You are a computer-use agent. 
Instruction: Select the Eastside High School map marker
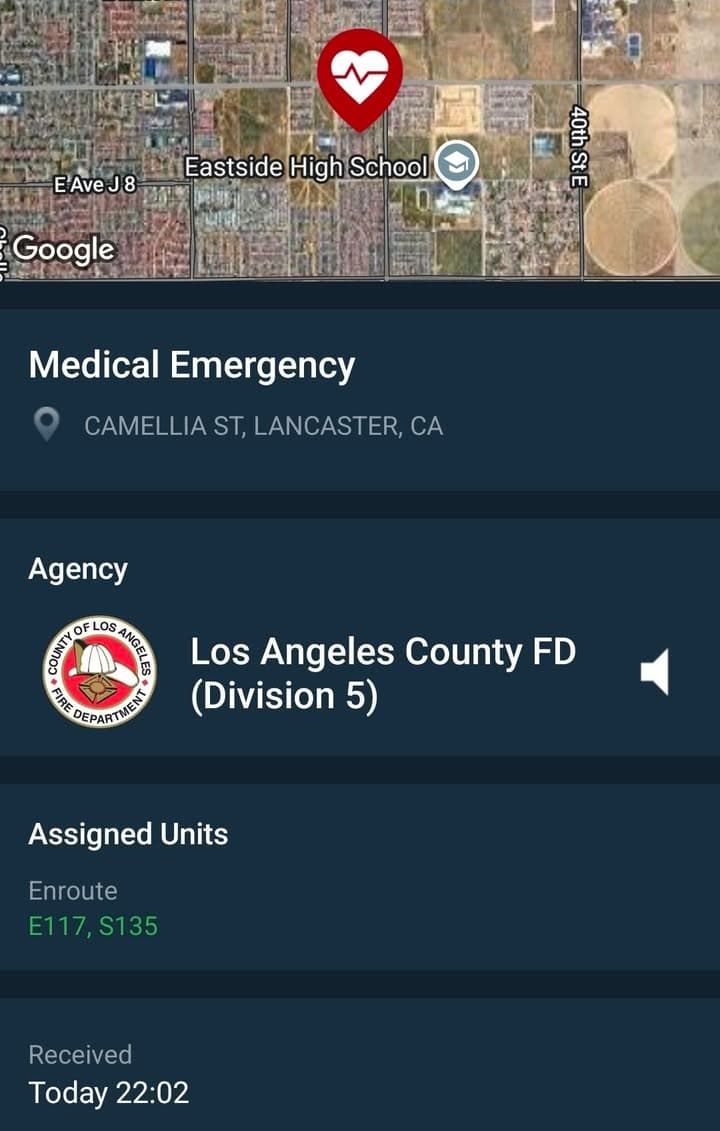pos(456,165)
